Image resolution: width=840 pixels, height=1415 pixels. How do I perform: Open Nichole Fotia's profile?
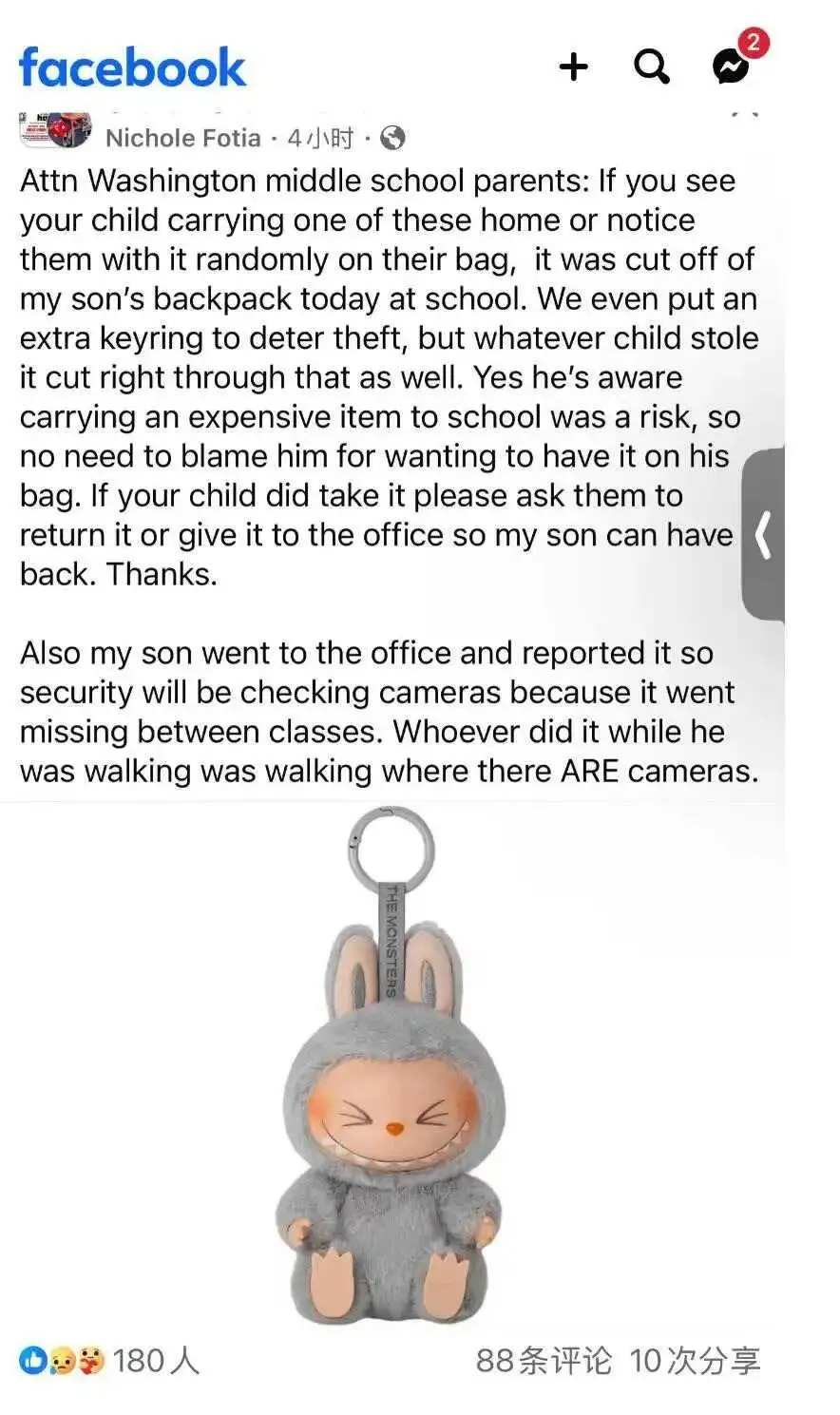[182, 139]
